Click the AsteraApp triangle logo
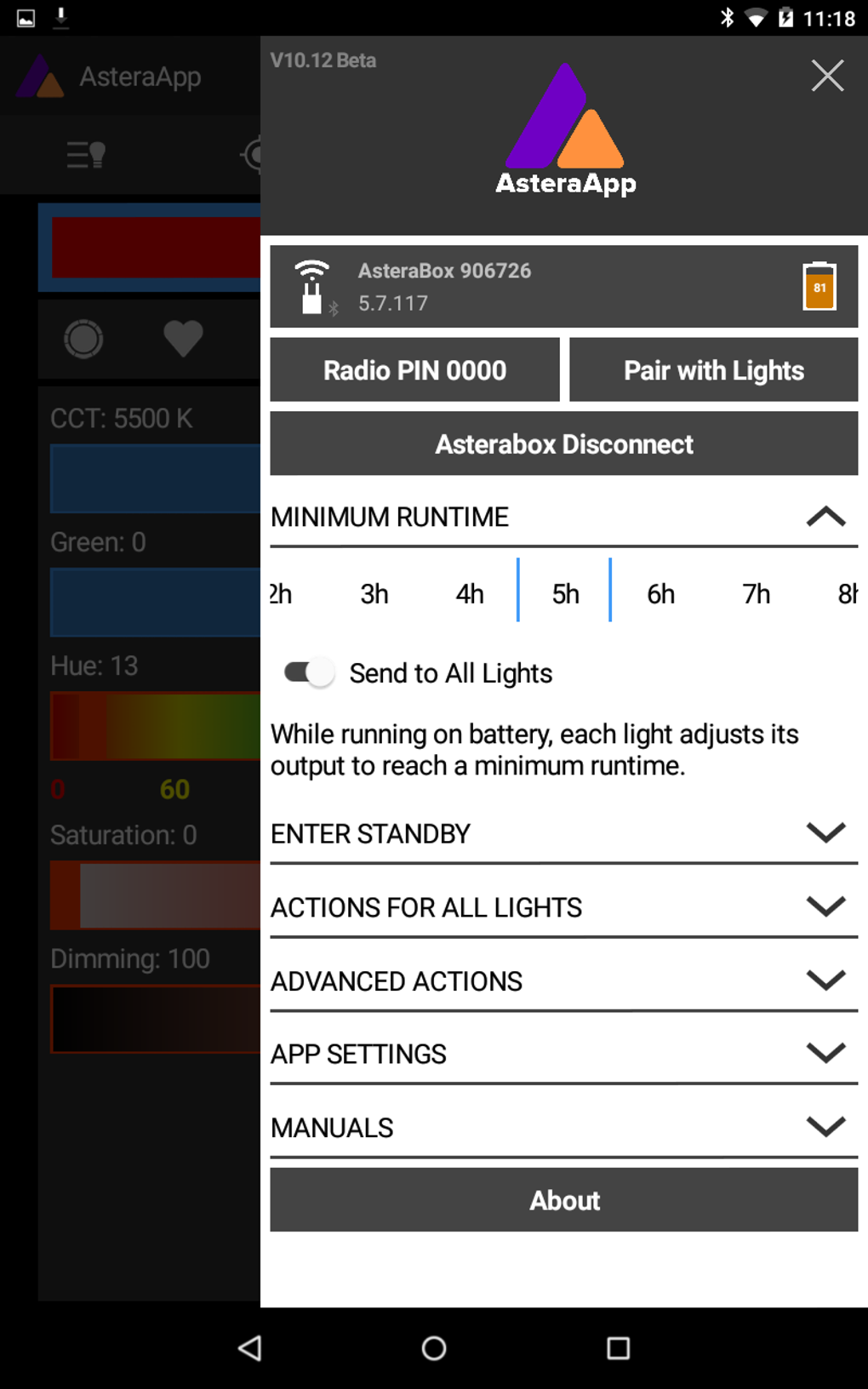 (564, 123)
